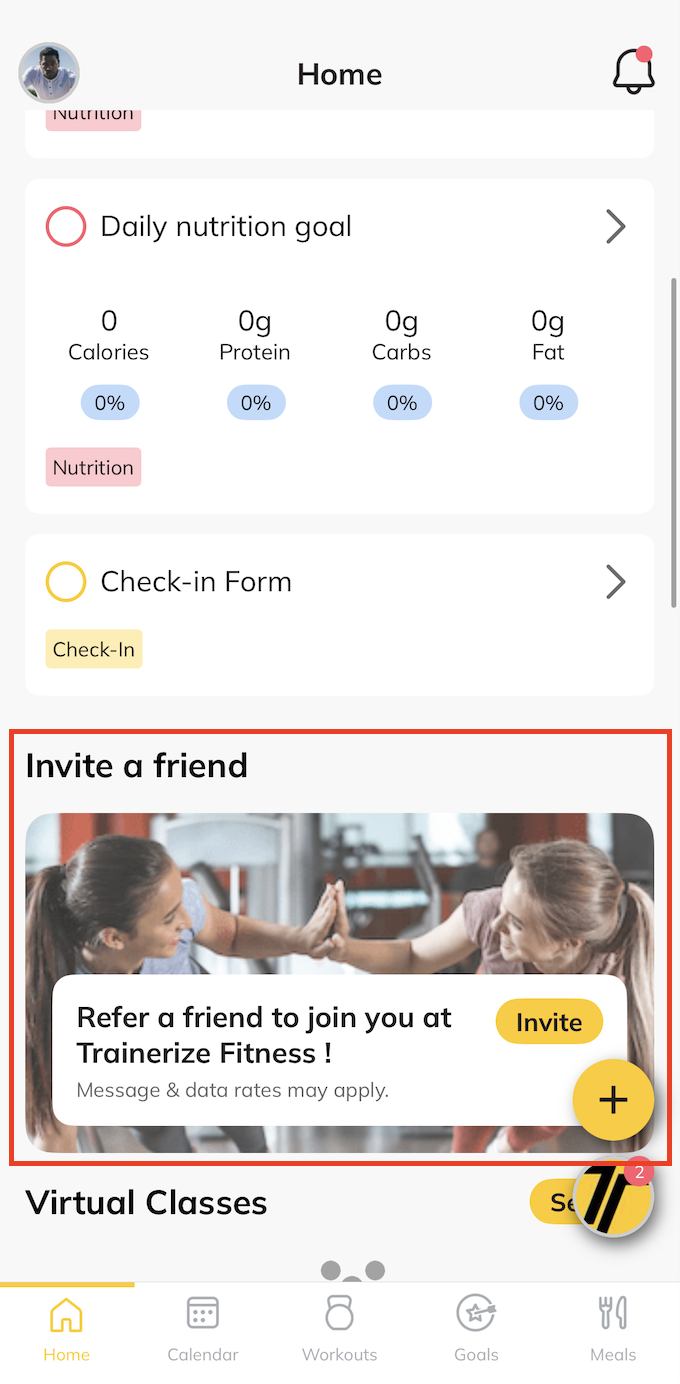Open the notifications bell

tap(633, 72)
